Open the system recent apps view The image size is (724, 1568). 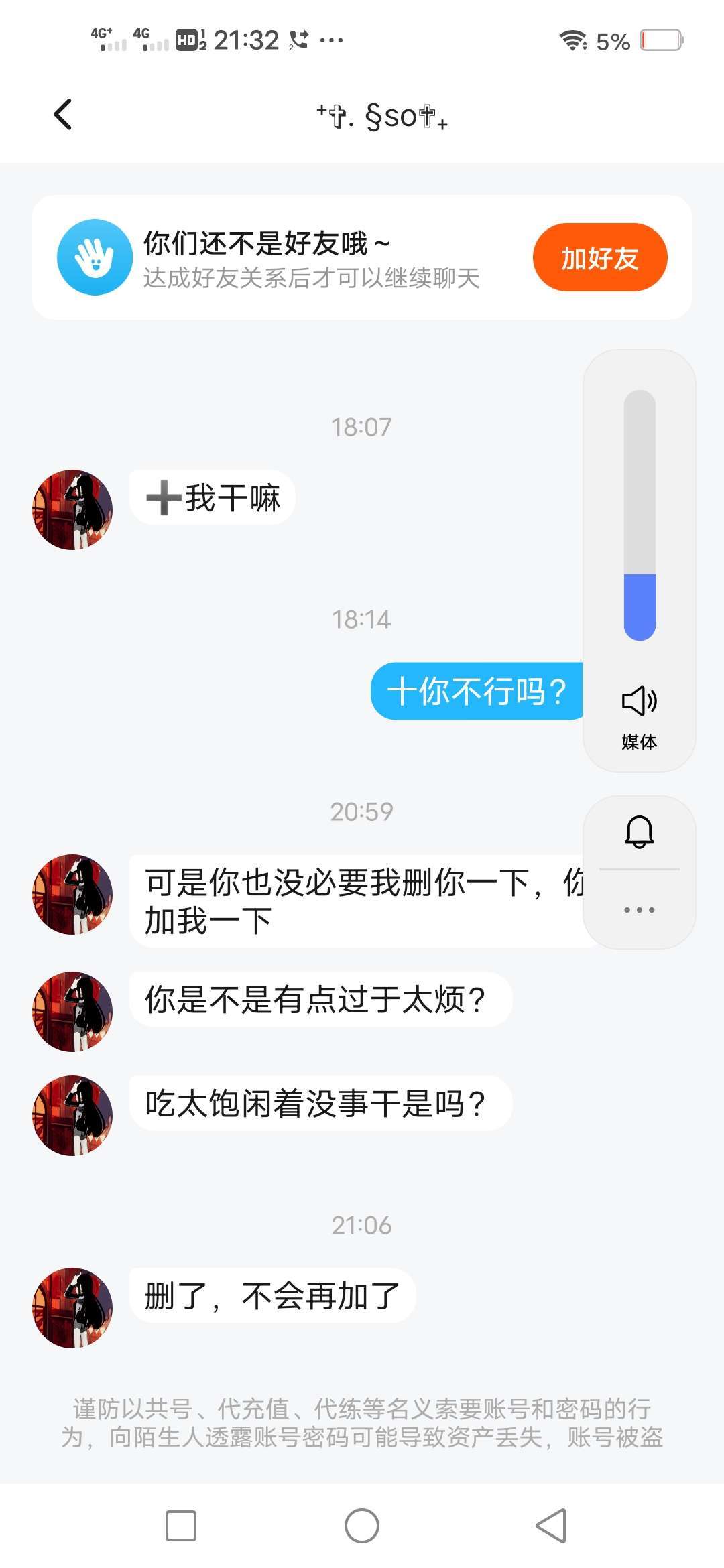(x=181, y=1526)
